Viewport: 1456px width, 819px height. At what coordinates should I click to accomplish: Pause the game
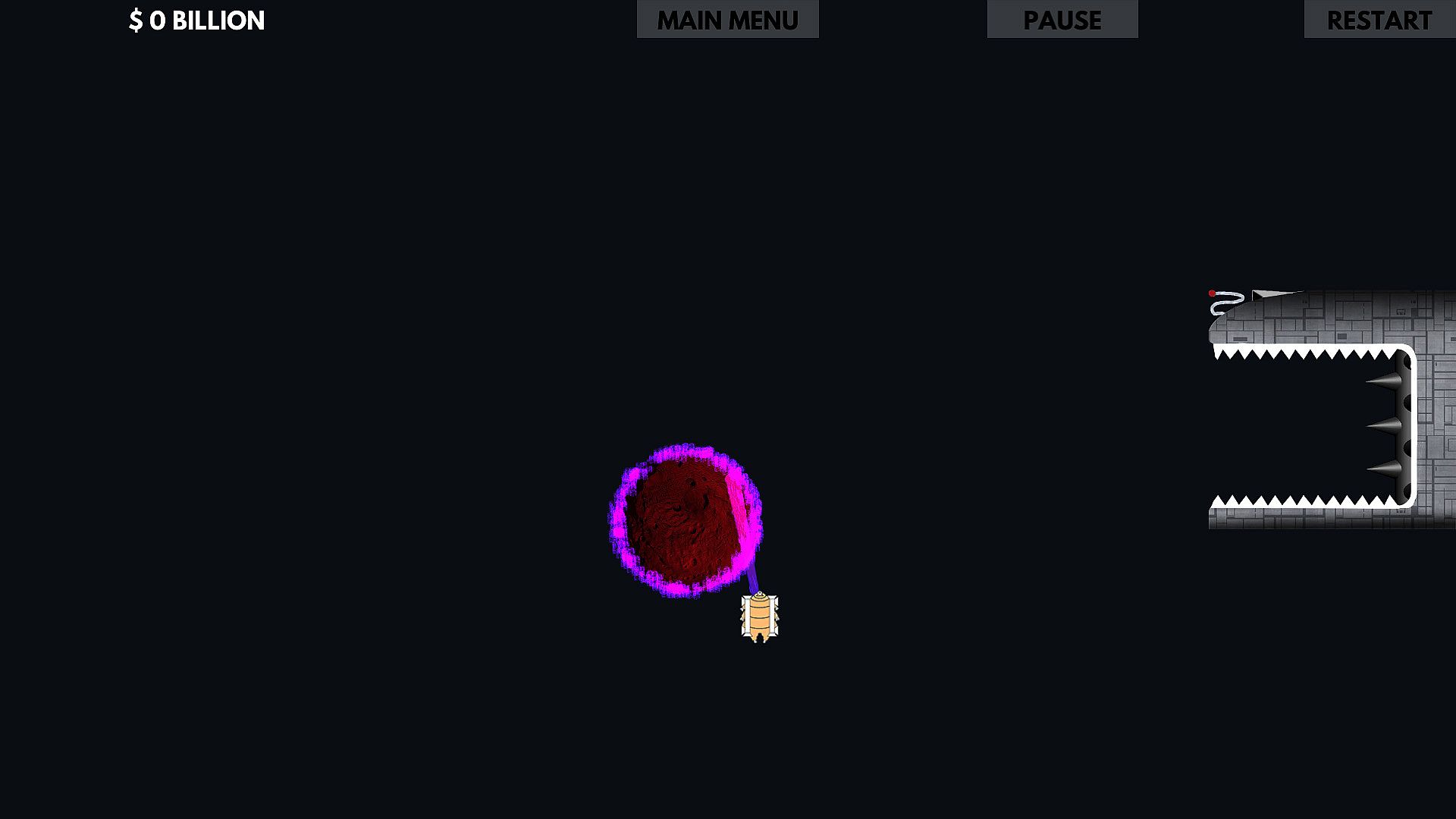click(1062, 20)
